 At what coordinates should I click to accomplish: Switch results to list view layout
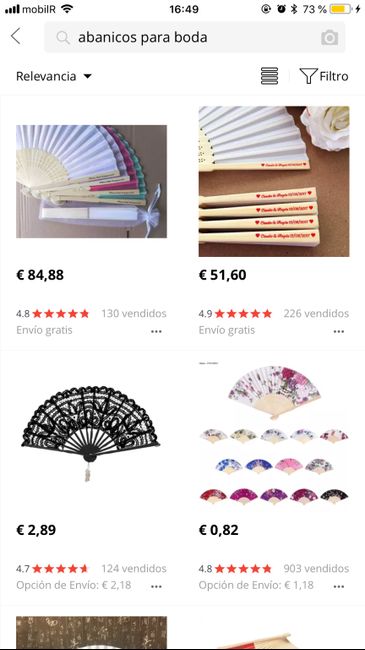pos(269,76)
